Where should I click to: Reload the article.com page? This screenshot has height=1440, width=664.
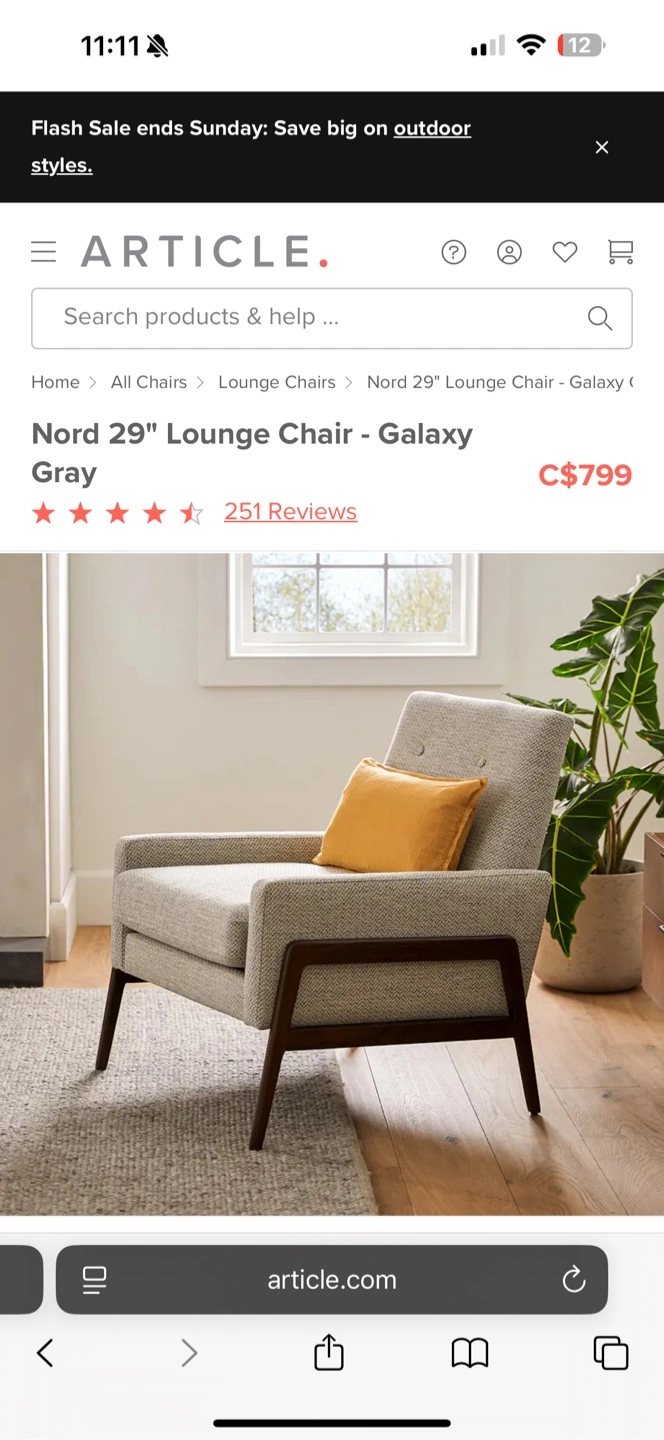(x=574, y=1279)
